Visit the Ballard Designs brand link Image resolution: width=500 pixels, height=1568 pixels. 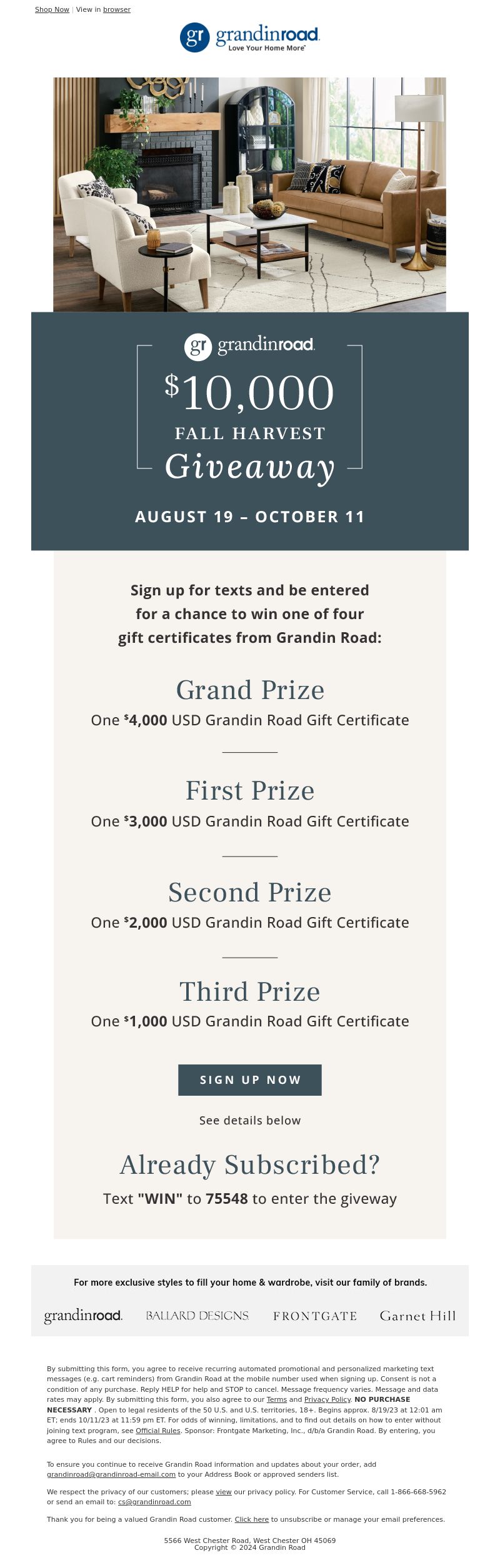(197, 1315)
